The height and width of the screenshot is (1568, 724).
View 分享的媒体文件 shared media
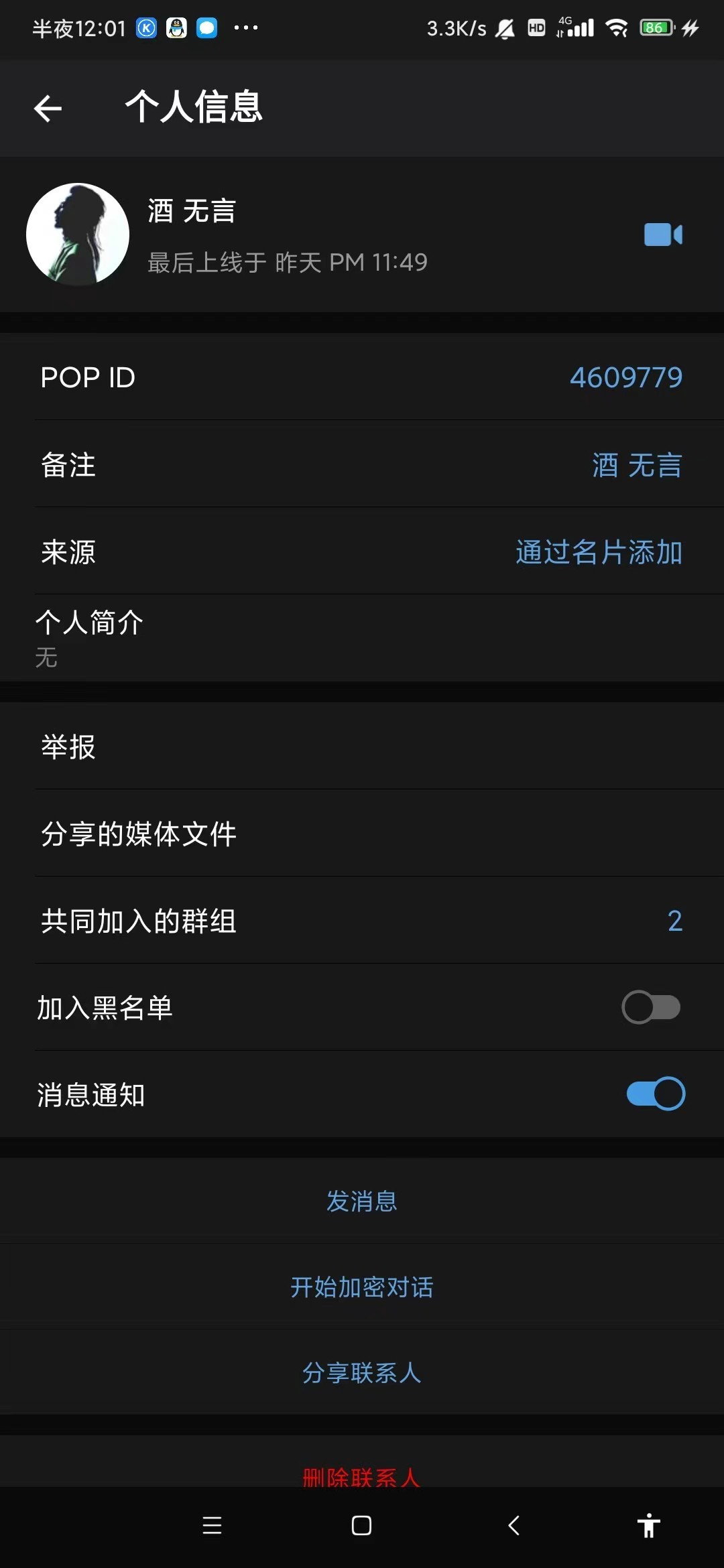tap(362, 834)
